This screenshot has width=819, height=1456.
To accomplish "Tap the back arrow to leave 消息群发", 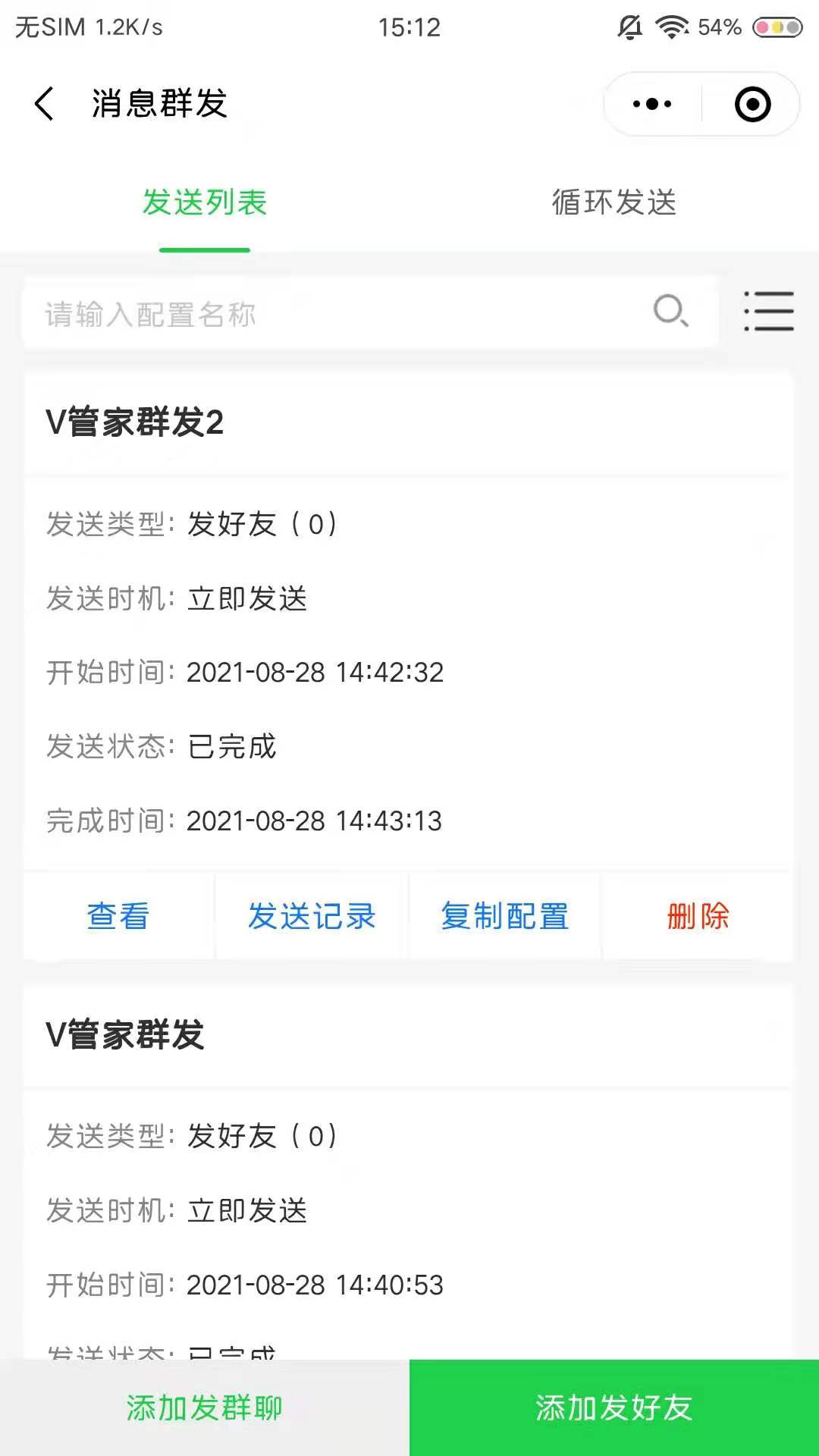I will (43, 105).
